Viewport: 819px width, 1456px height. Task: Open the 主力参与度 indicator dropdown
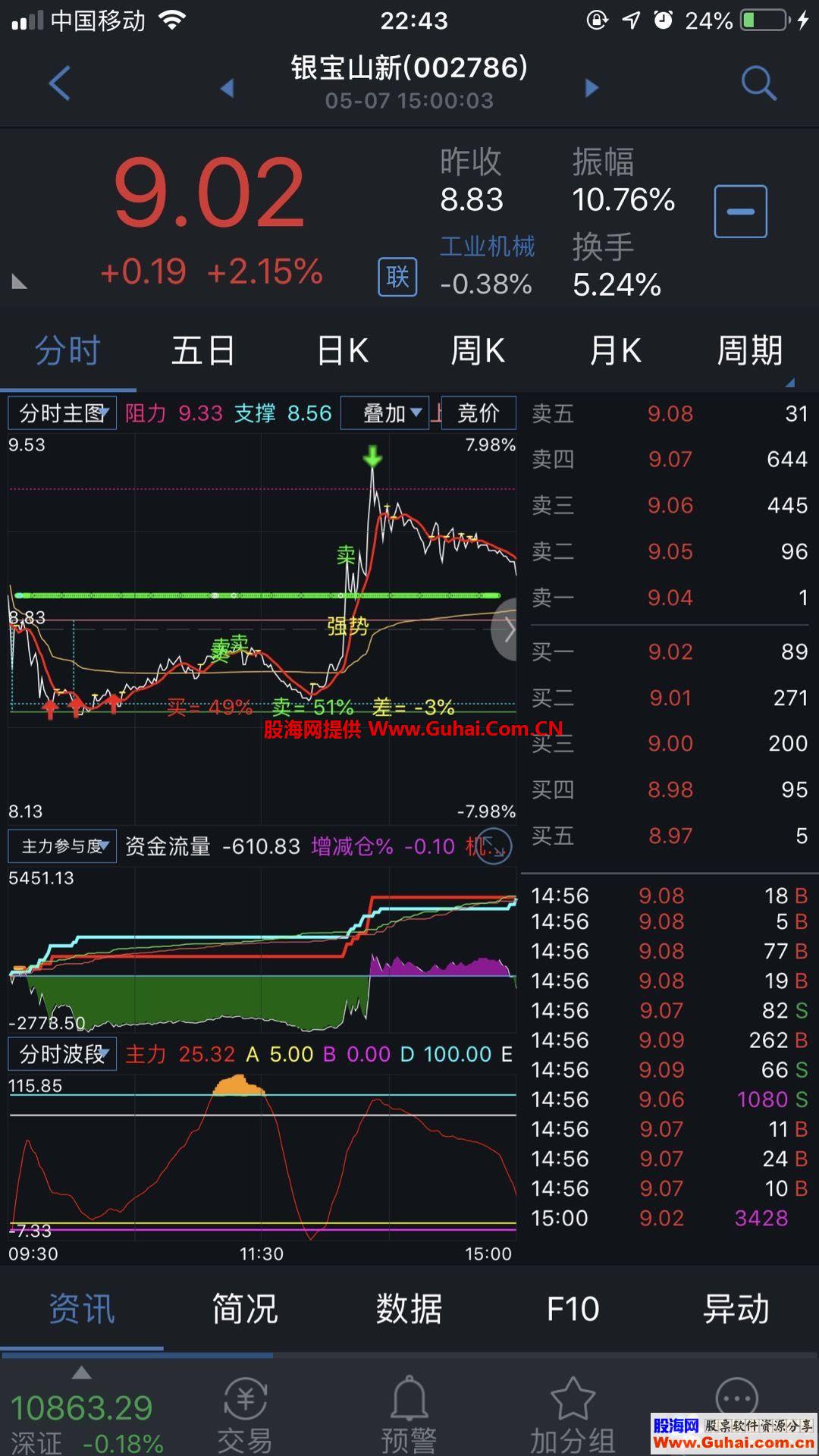[62, 846]
